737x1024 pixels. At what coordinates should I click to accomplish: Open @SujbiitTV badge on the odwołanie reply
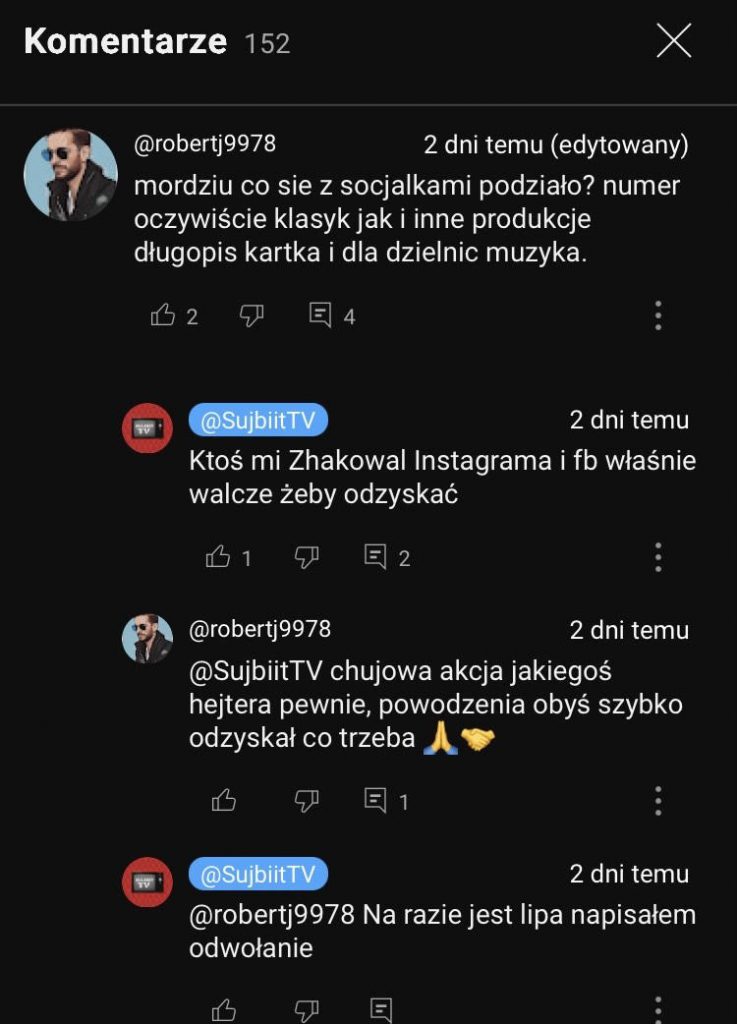click(258, 874)
